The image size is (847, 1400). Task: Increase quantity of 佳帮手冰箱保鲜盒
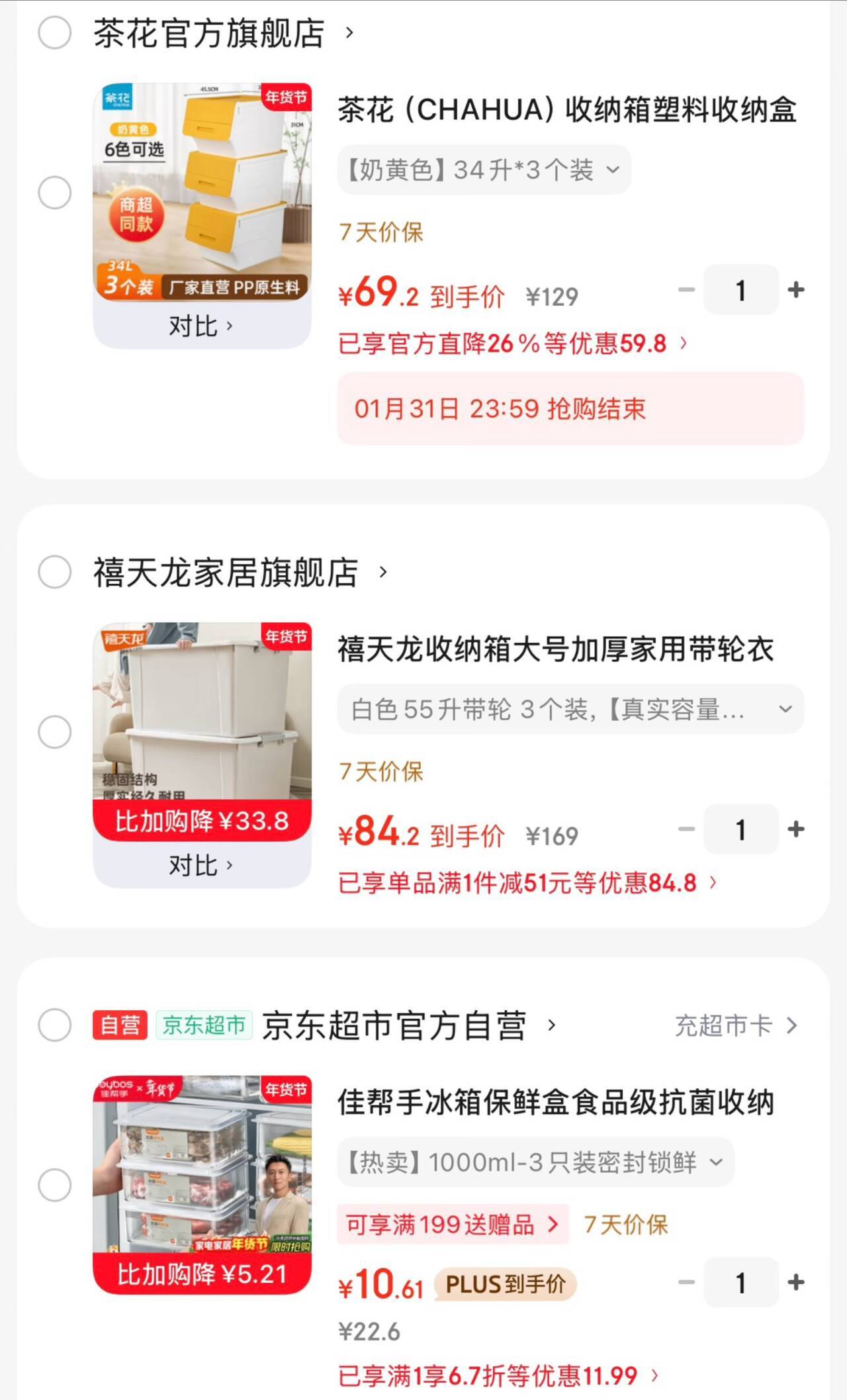coord(796,1283)
